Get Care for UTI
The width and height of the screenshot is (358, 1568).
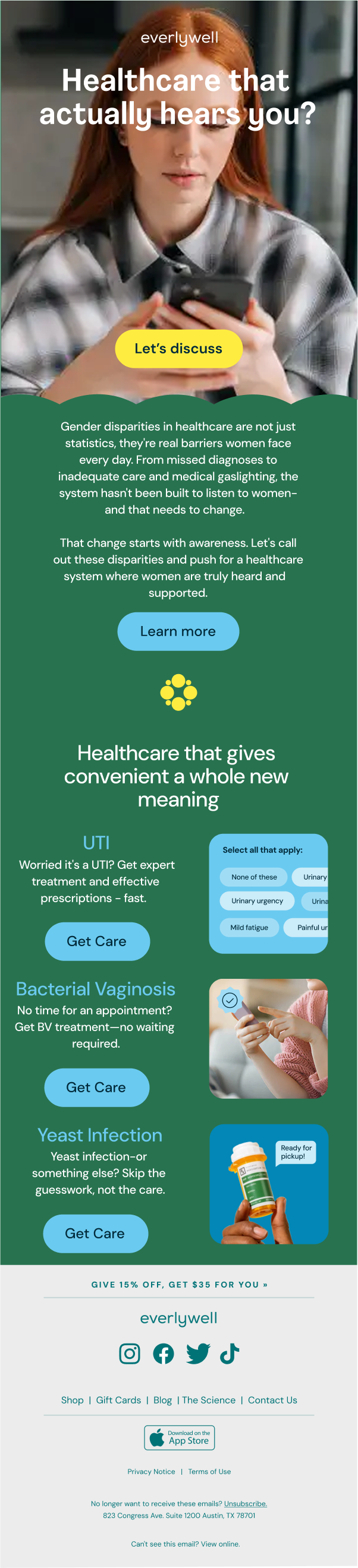97,941
